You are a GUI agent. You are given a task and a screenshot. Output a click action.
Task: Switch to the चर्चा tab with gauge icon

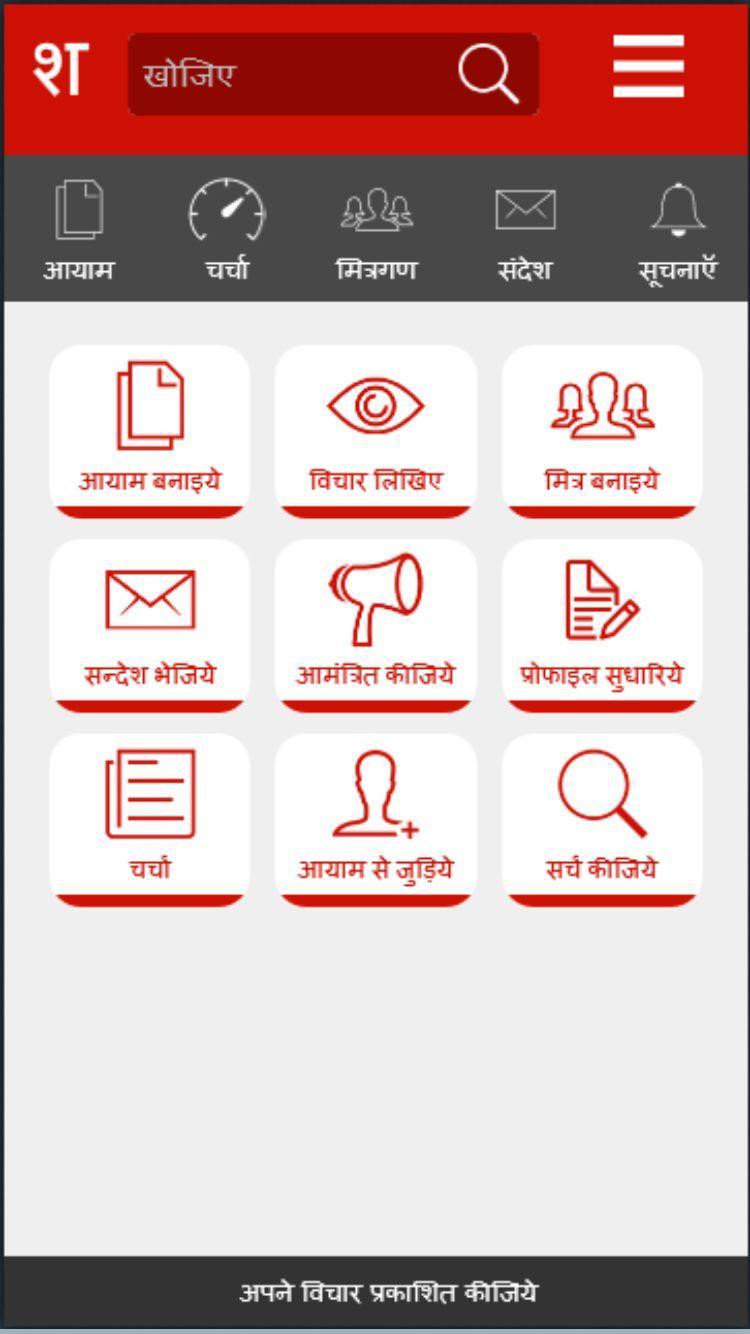227,230
